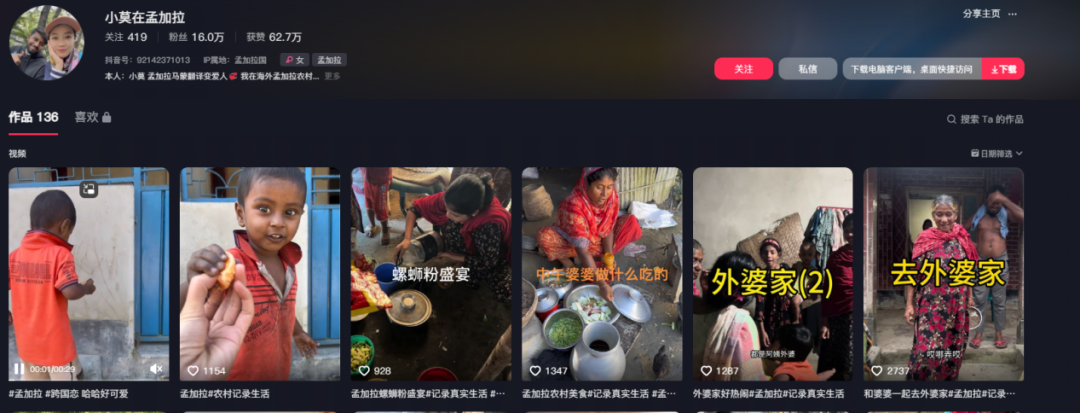Pause the playing #孟加拉 #跨国恋 video preview

point(18,368)
